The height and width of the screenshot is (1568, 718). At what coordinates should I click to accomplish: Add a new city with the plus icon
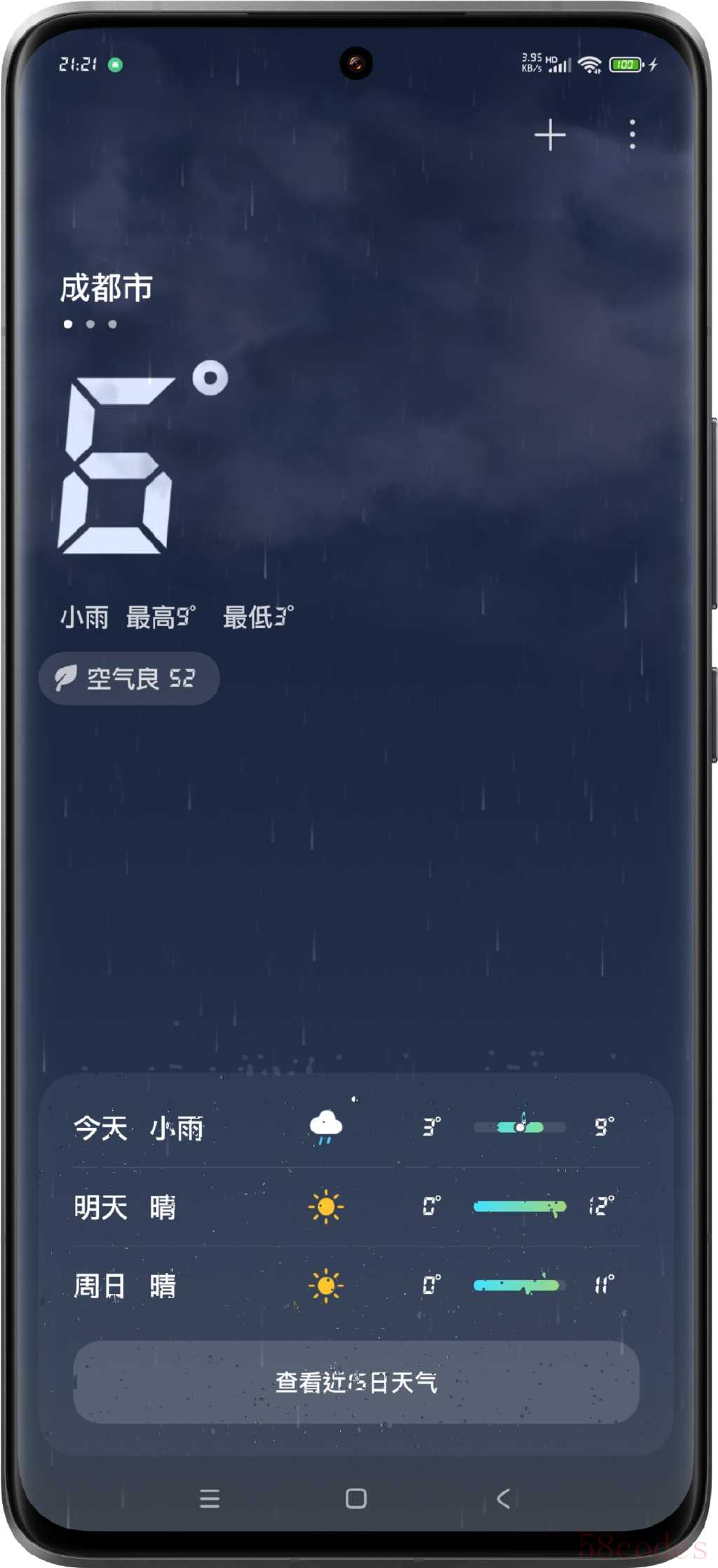[550, 135]
